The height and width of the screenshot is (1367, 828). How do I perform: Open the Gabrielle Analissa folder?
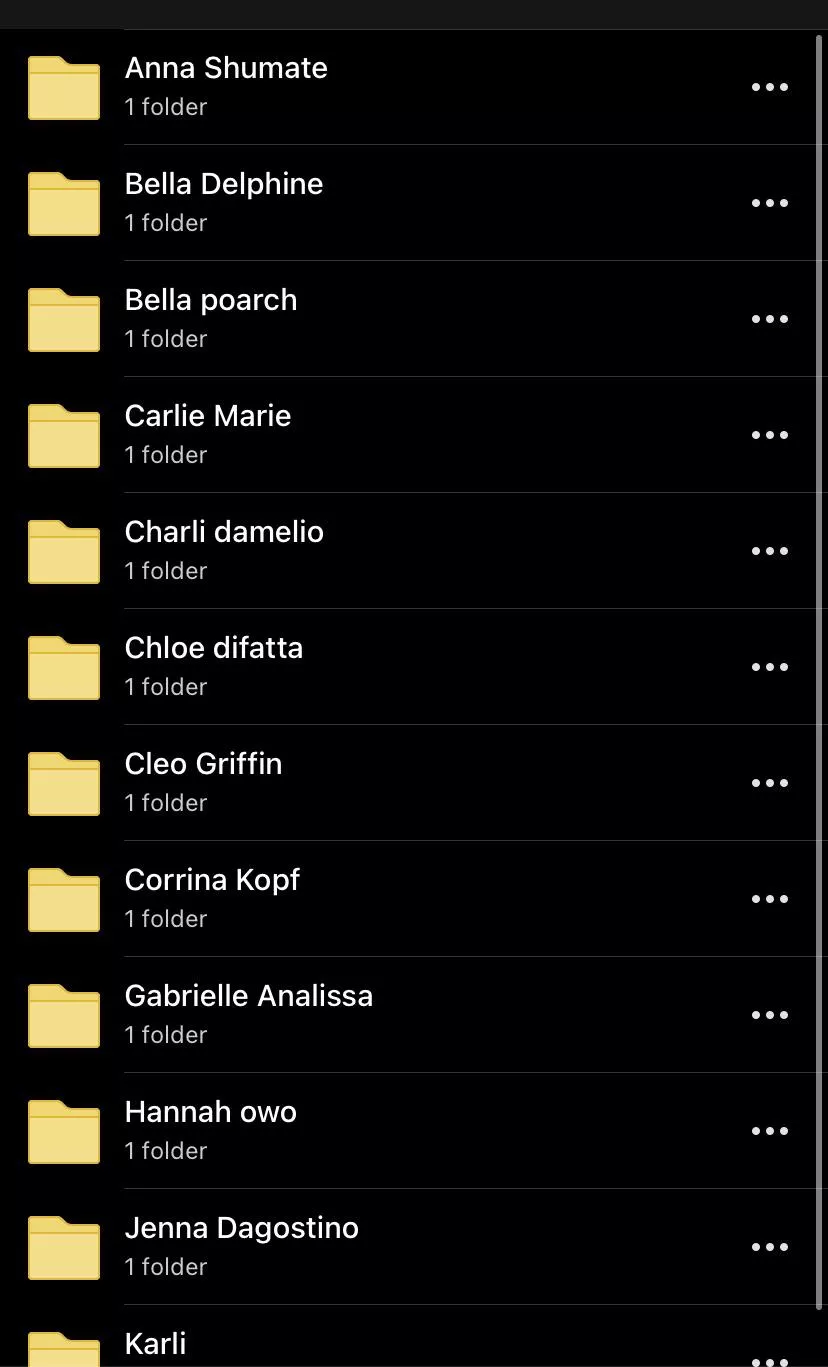click(249, 1014)
